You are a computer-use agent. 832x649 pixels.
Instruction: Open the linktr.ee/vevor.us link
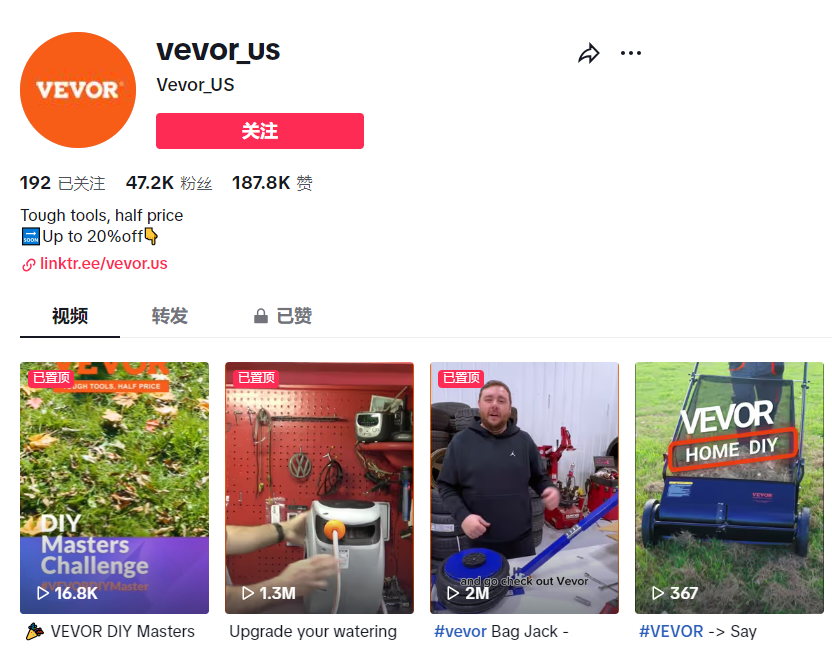click(103, 264)
